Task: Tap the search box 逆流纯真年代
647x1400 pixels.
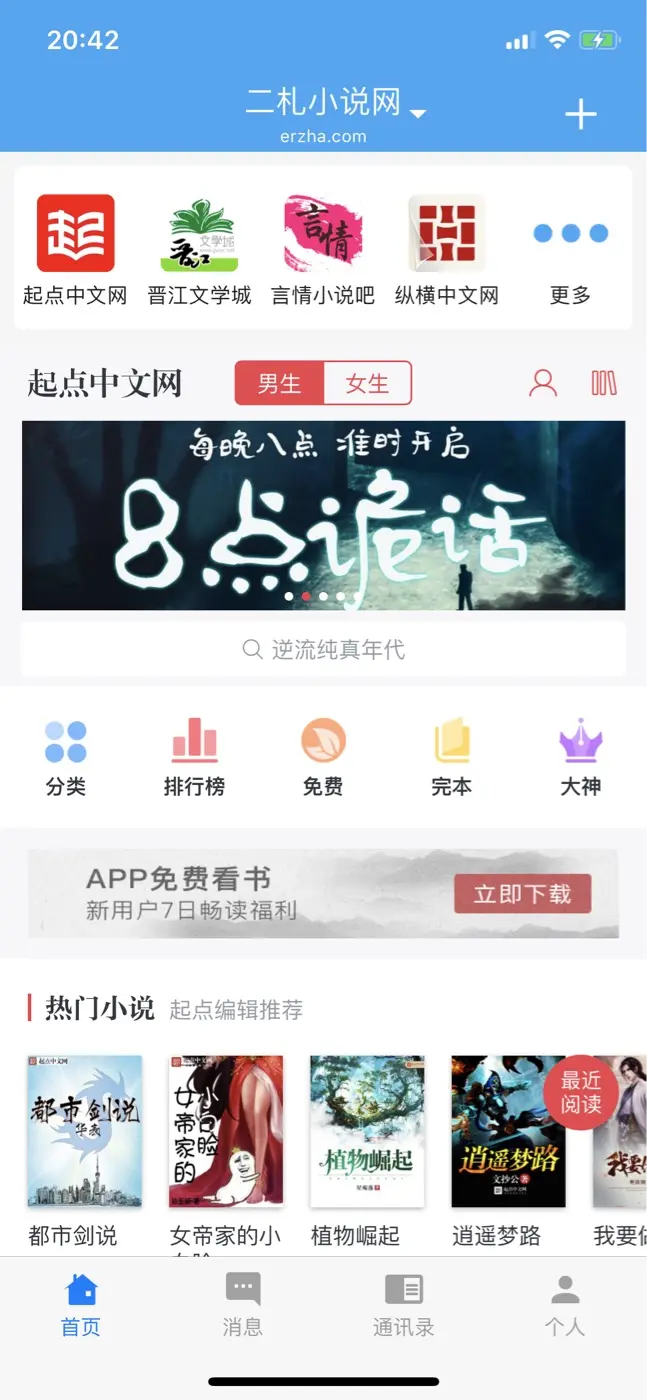Action: tap(323, 650)
